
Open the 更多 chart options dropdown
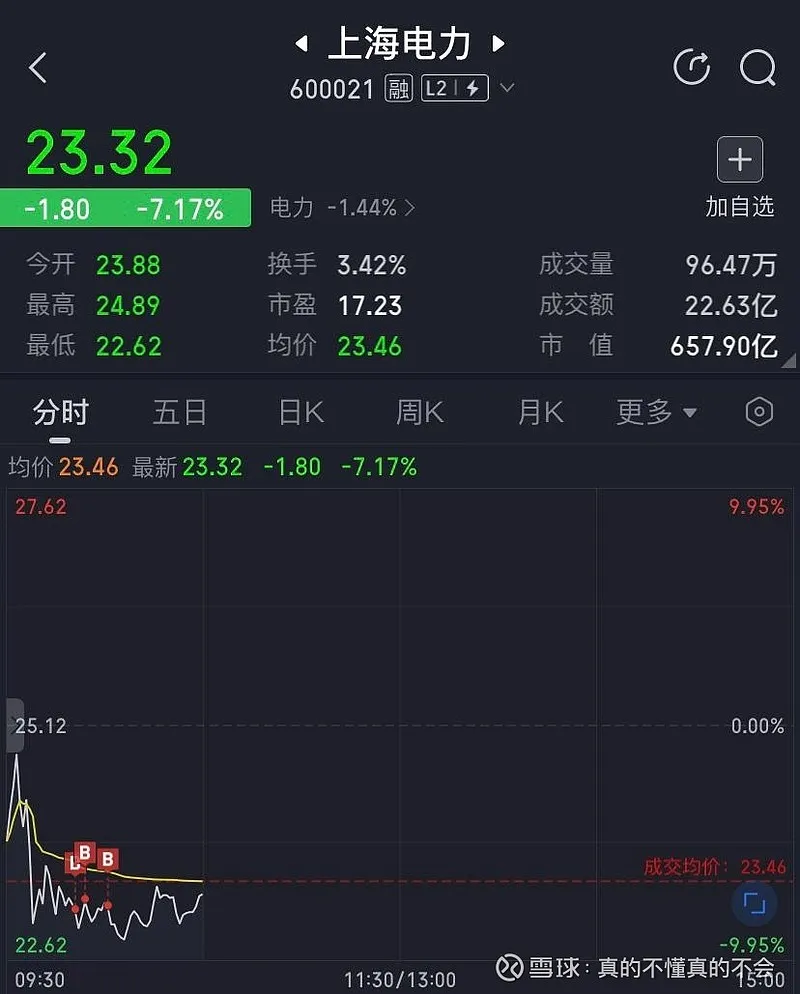point(657,412)
